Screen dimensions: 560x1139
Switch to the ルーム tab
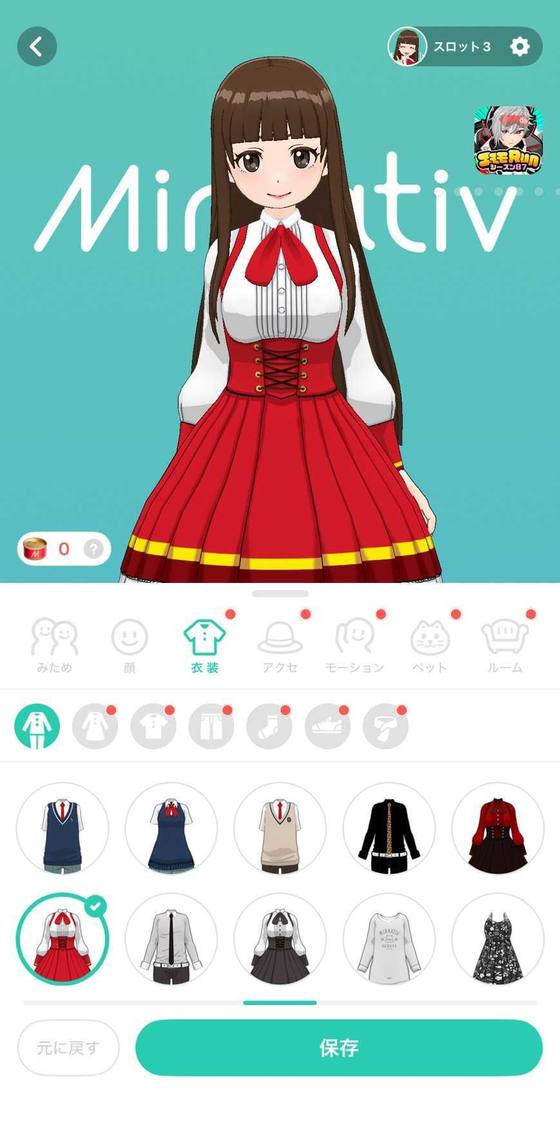click(x=505, y=646)
